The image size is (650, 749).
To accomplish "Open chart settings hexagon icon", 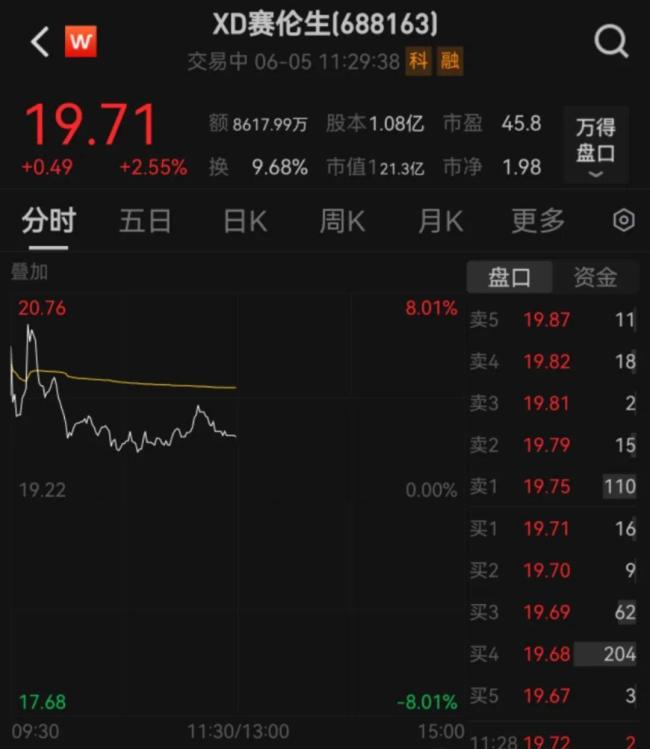I will click(623, 221).
